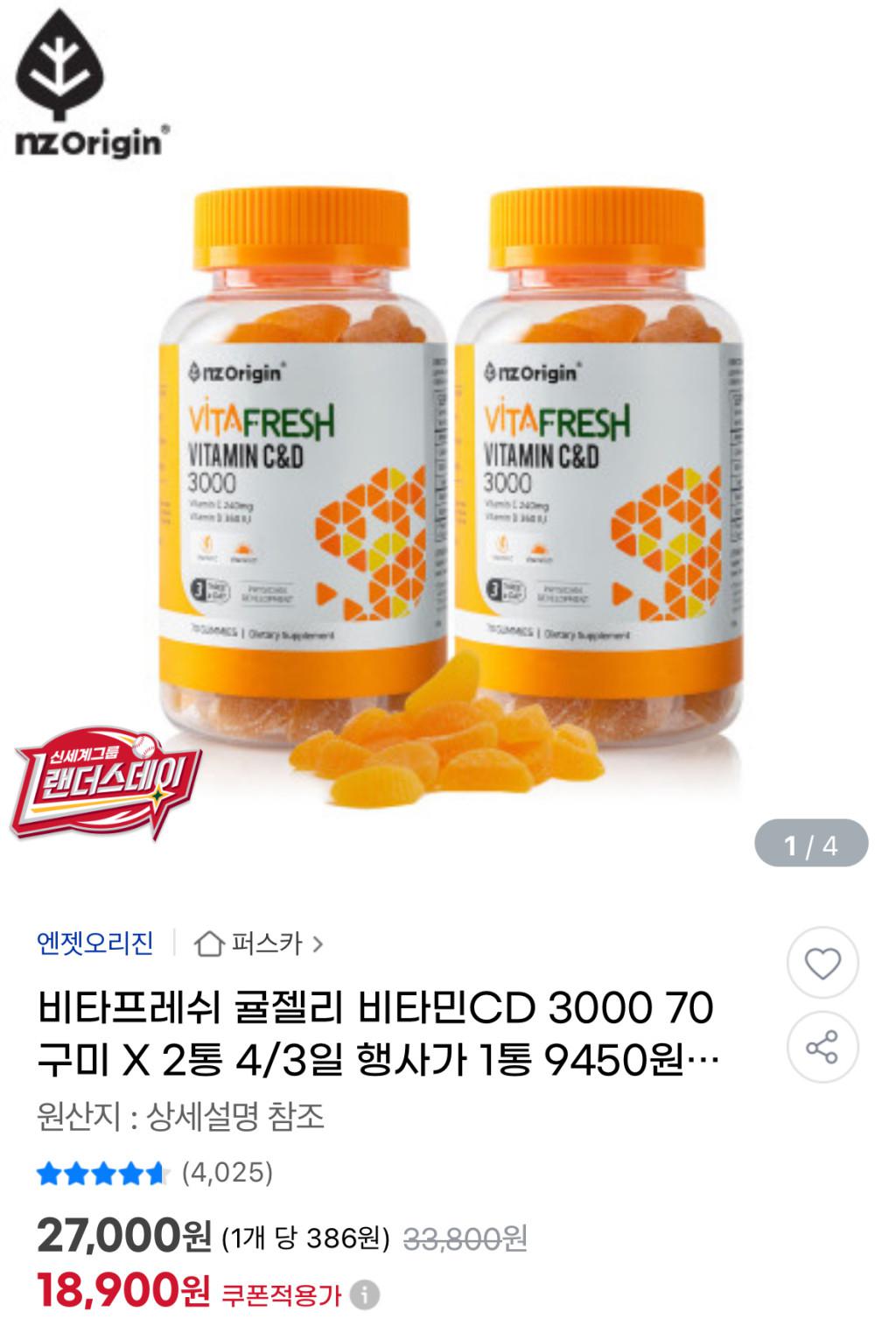Go to the 퍼스카 store home
The width and height of the screenshot is (896, 1326).
(259, 944)
